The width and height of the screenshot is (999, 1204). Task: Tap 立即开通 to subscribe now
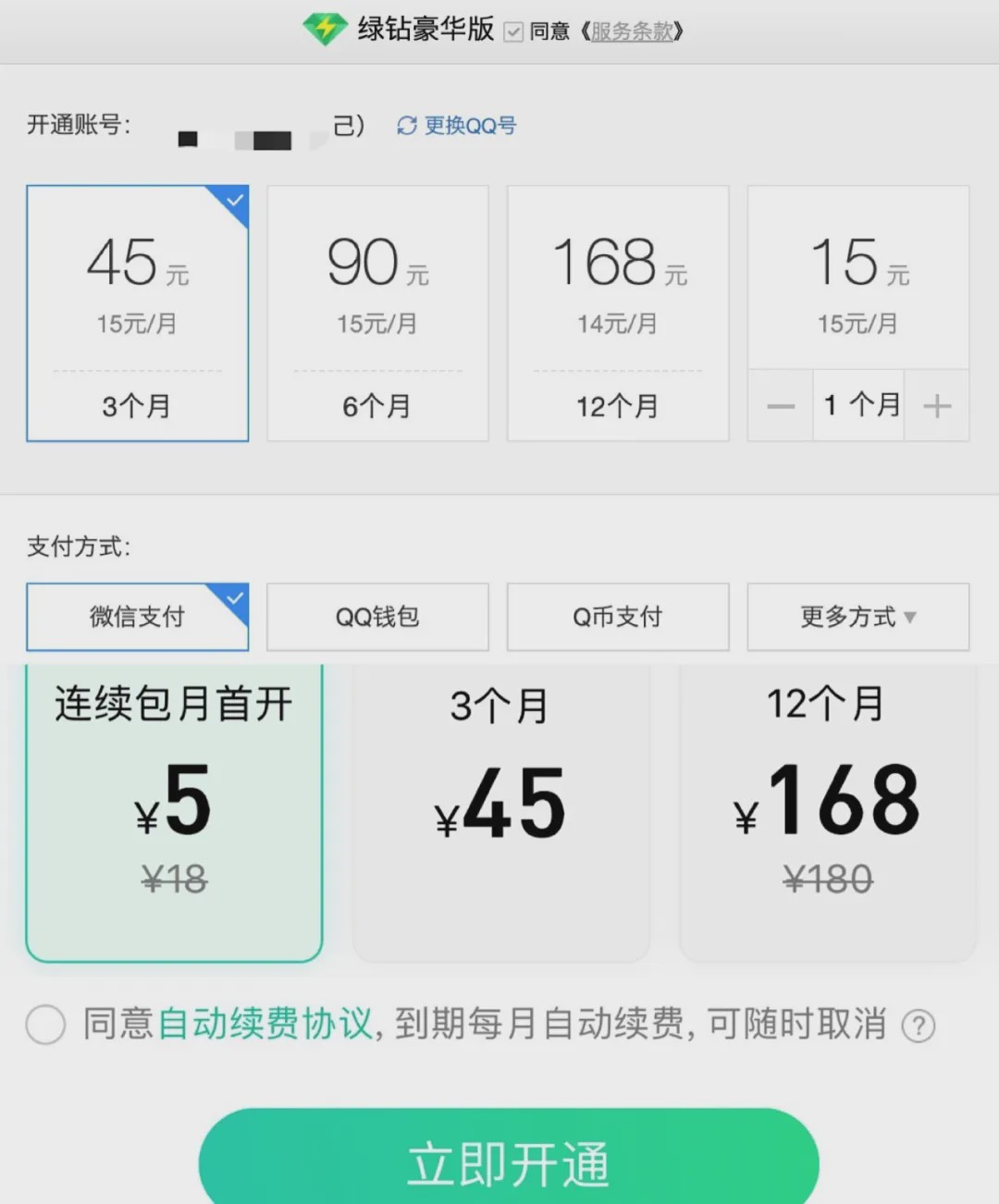[509, 1161]
